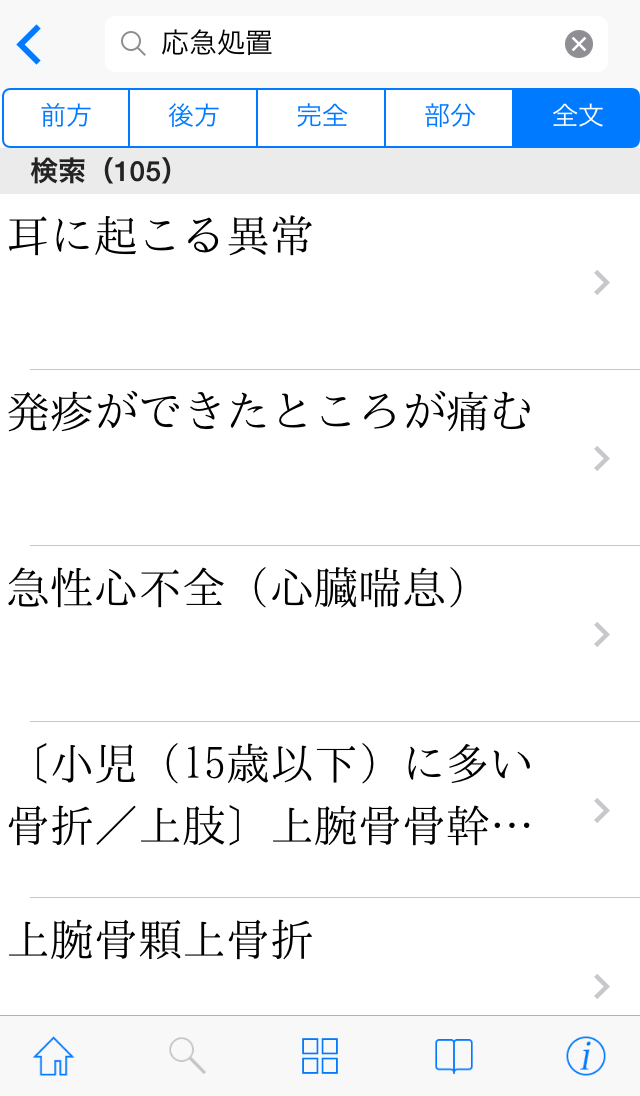The height and width of the screenshot is (1096, 640).
Task: Clear the search text with the X button
Action: [578, 44]
